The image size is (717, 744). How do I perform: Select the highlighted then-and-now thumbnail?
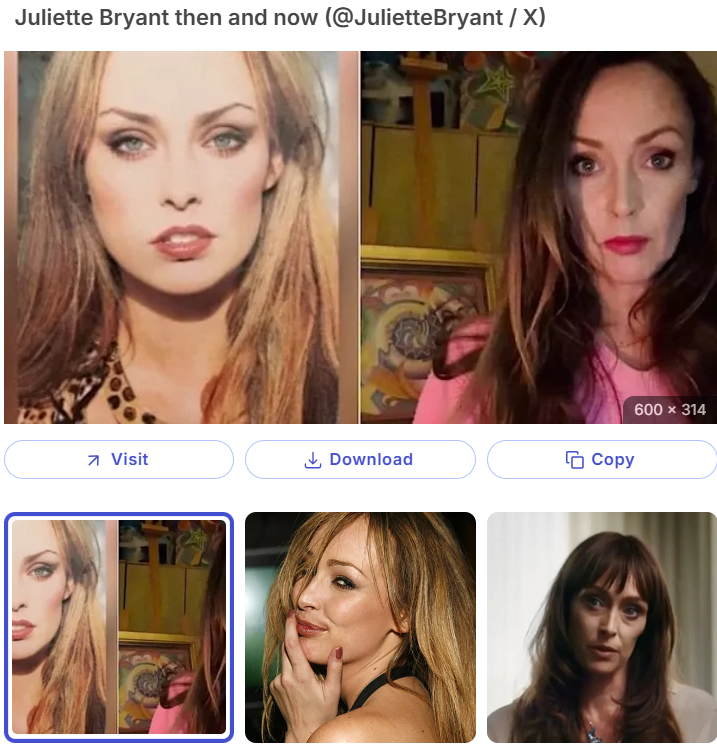pyautogui.click(x=119, y=627)
